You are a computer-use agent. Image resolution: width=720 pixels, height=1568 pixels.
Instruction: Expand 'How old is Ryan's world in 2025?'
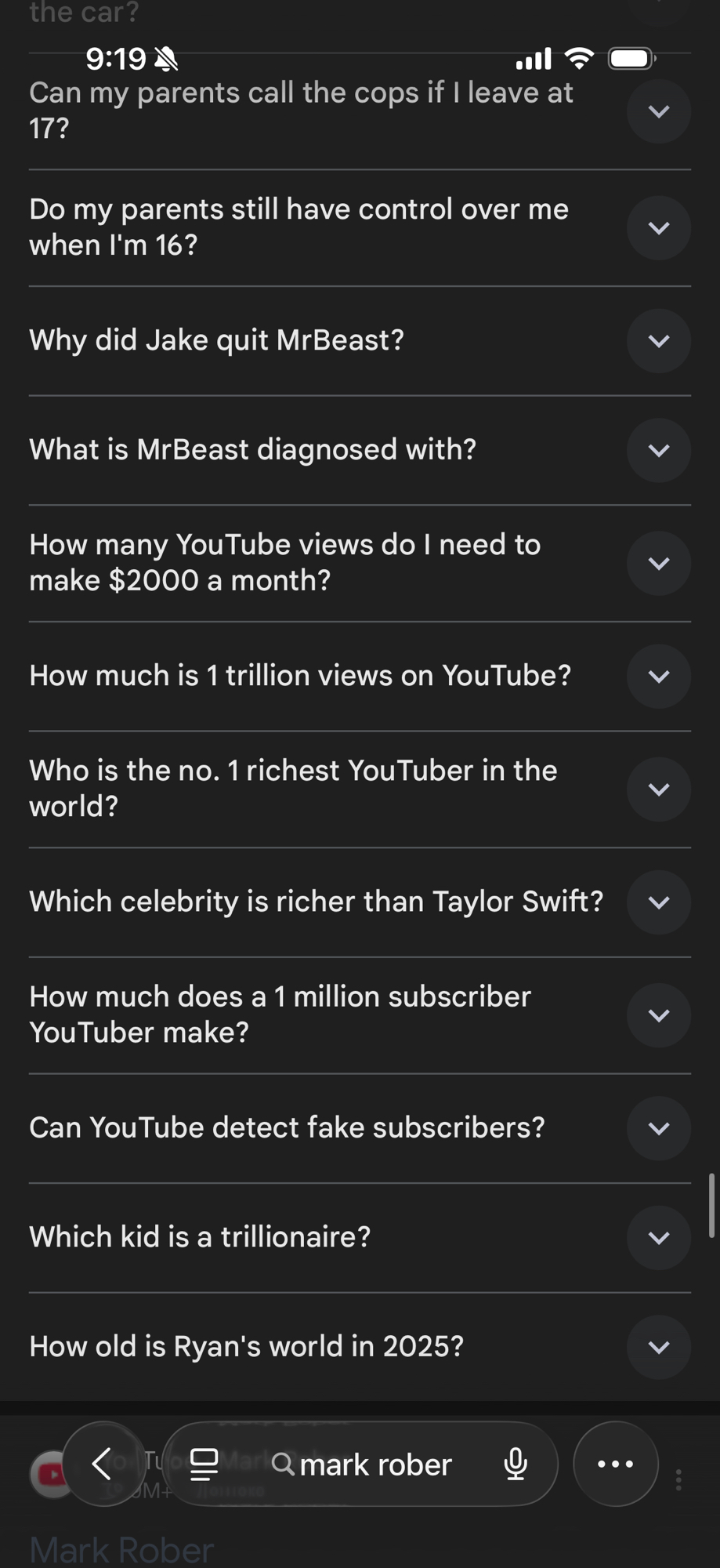(x=658, y=1348)
